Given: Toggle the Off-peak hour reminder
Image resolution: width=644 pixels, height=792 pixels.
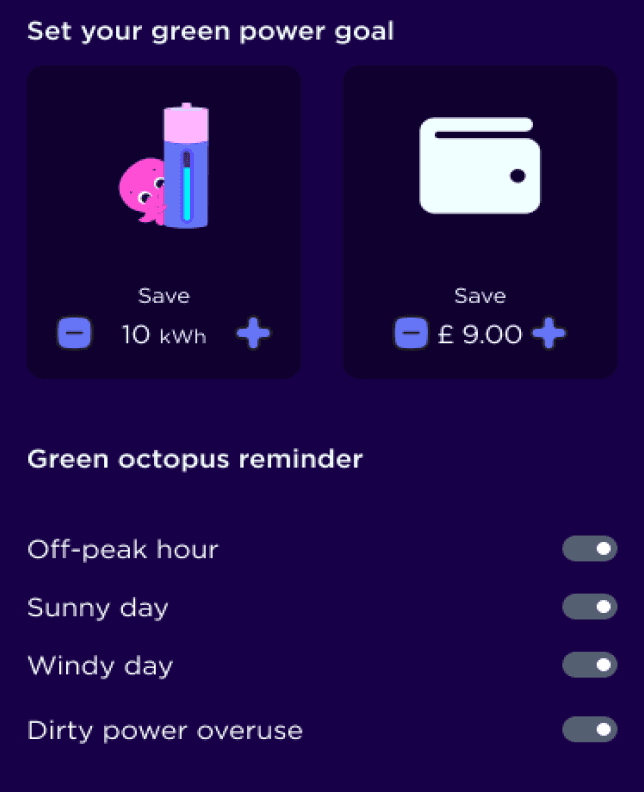Looking at the screenshot, I should [589, 549].
